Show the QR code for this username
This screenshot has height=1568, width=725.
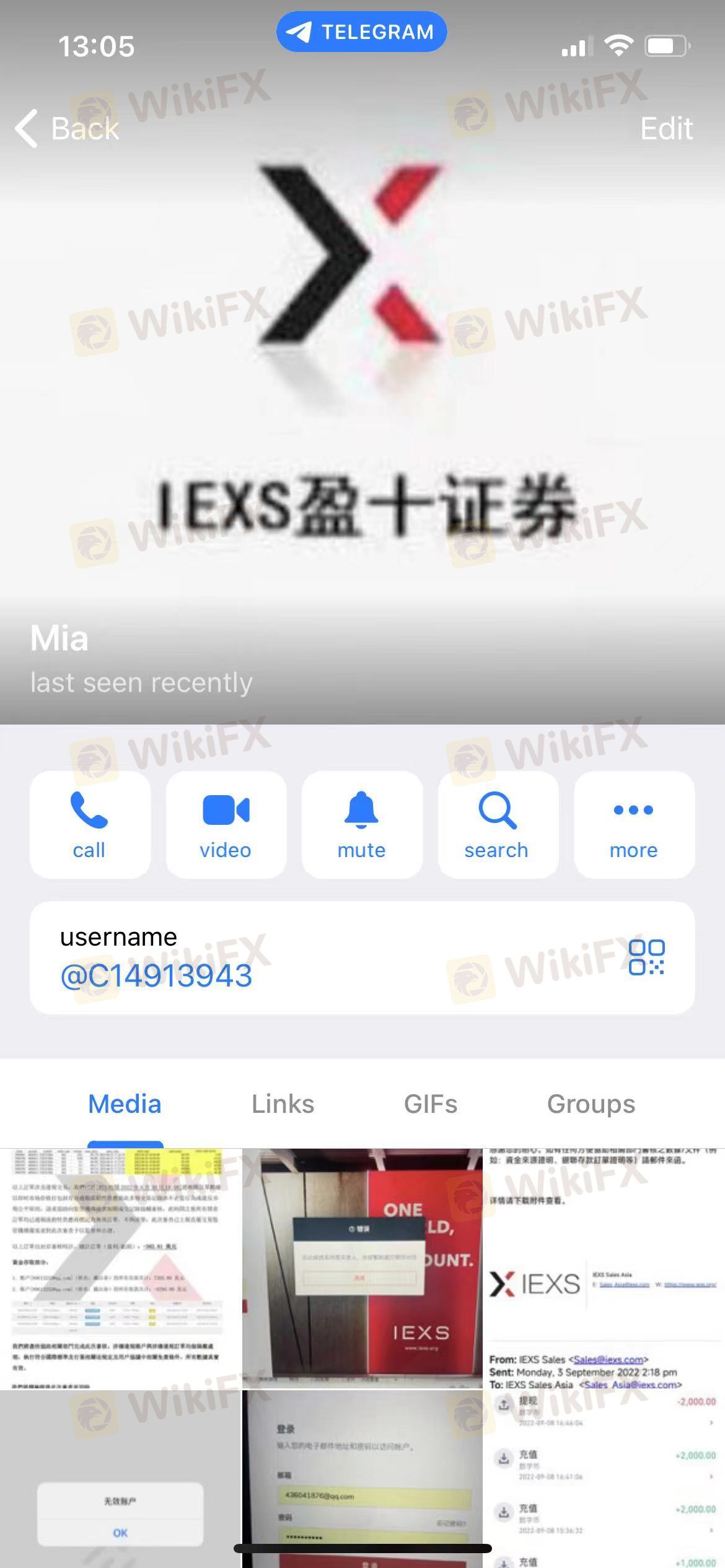coord(646,957)
